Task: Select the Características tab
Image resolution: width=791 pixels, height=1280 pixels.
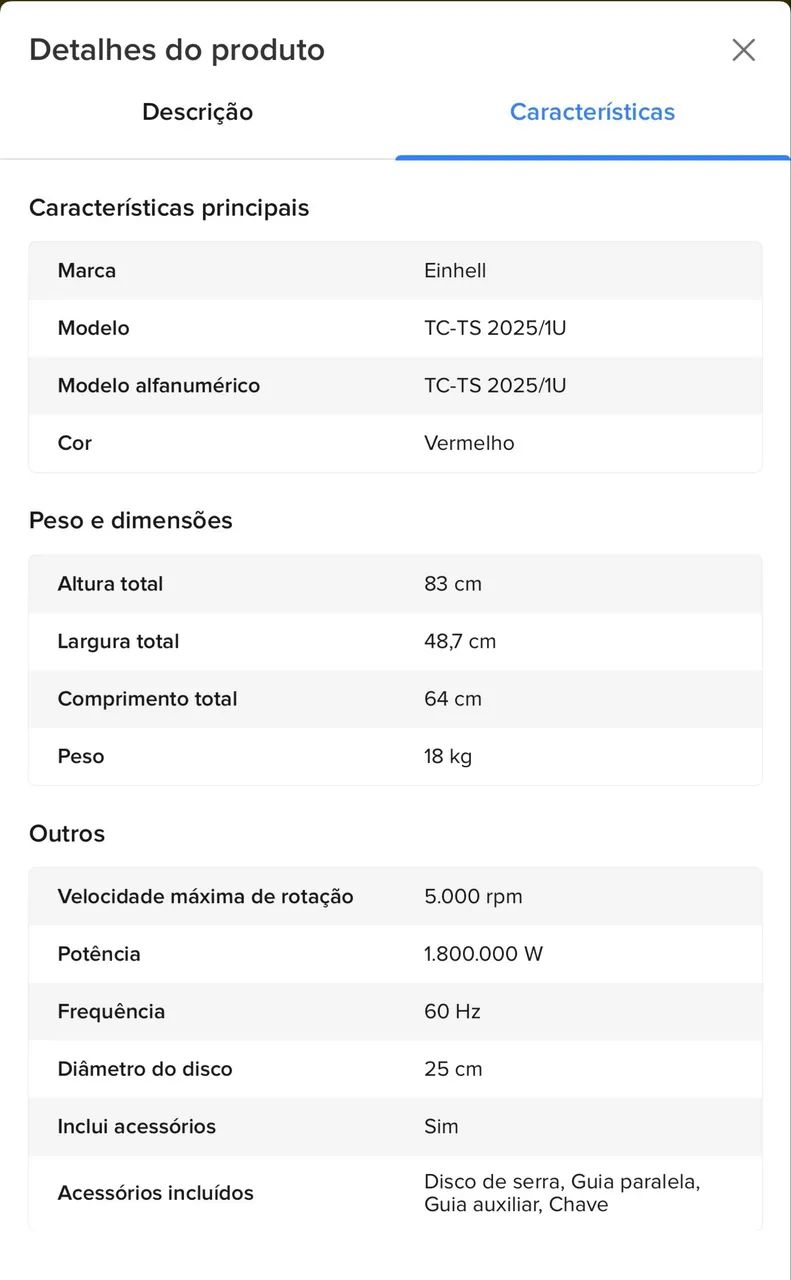Action: tap(592, 112)
